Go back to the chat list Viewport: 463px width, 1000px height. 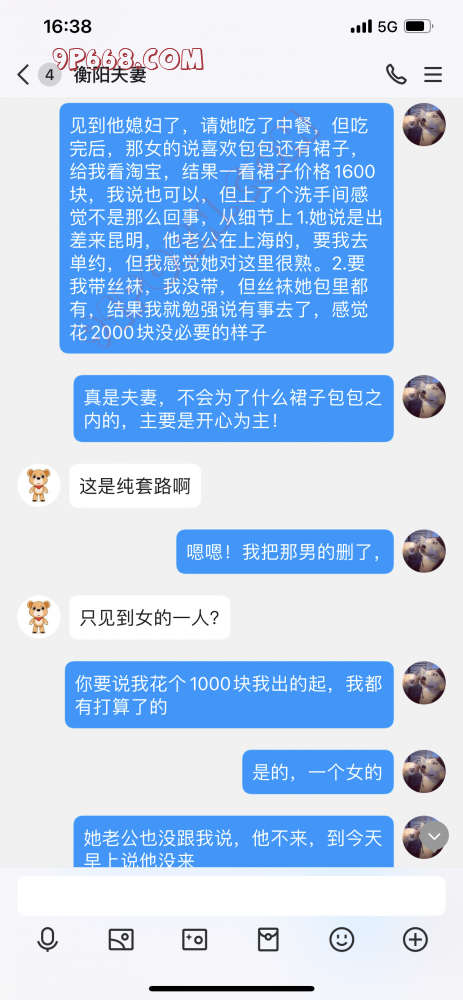(x=23, y=75)
